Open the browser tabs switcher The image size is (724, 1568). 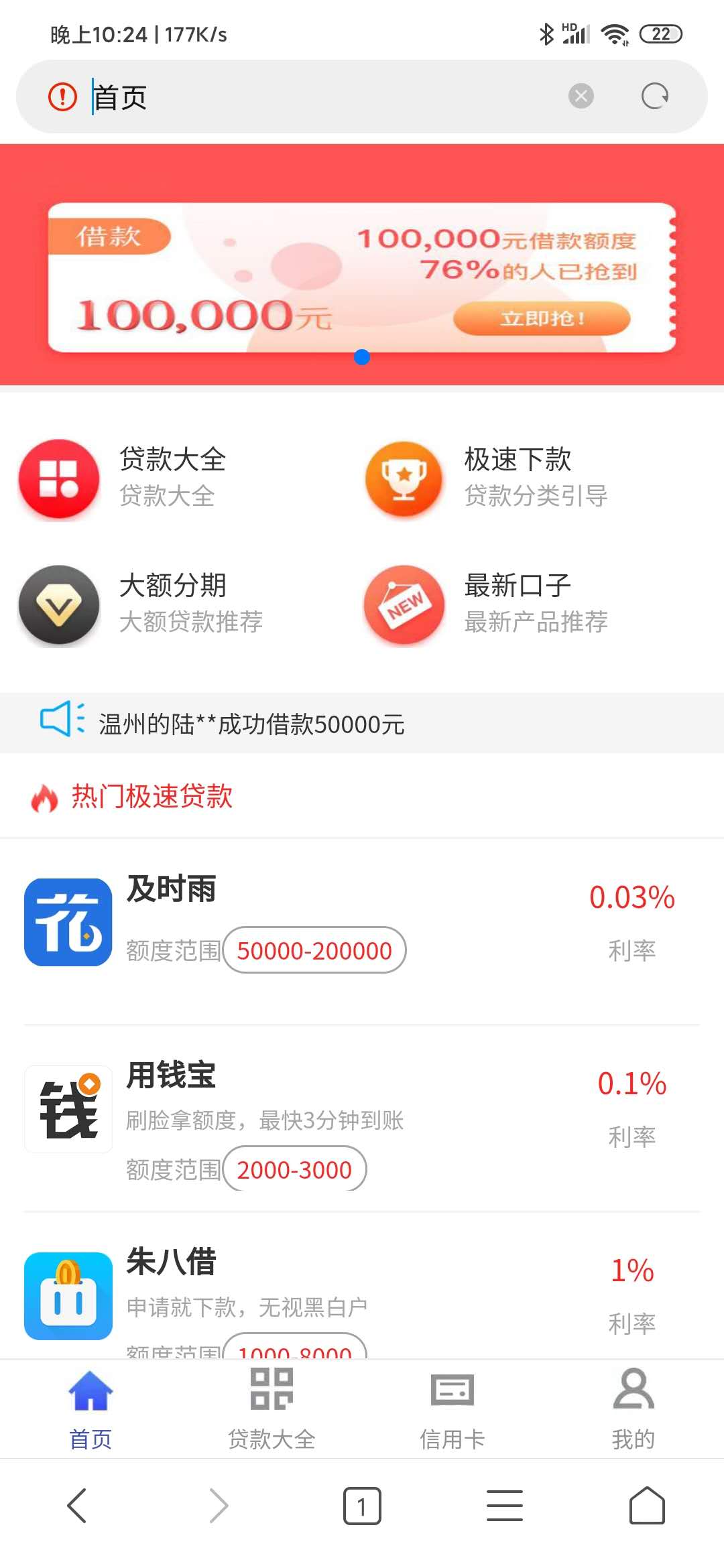[x=362, y=1506]
